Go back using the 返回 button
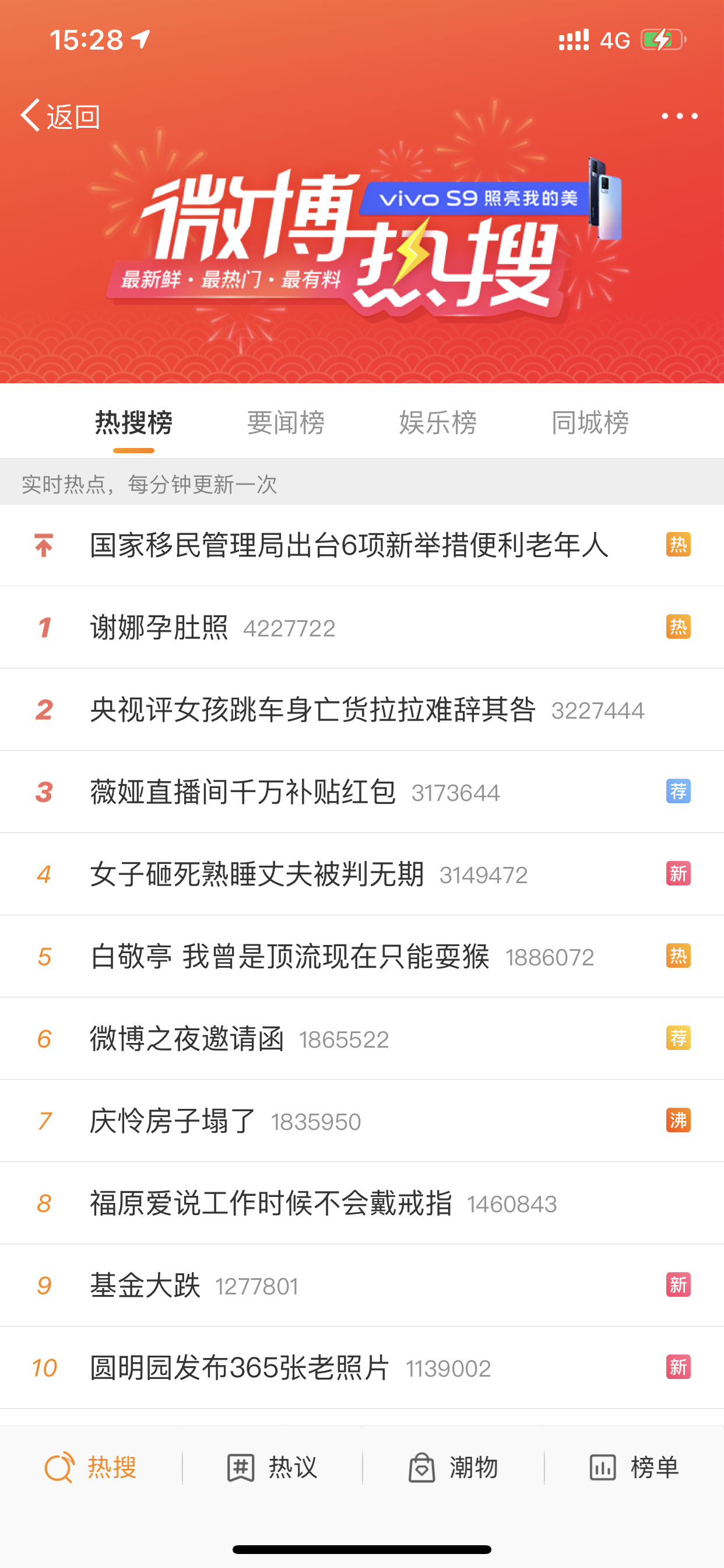This screenshot has height=1568, width=724. tap(60, 116)
